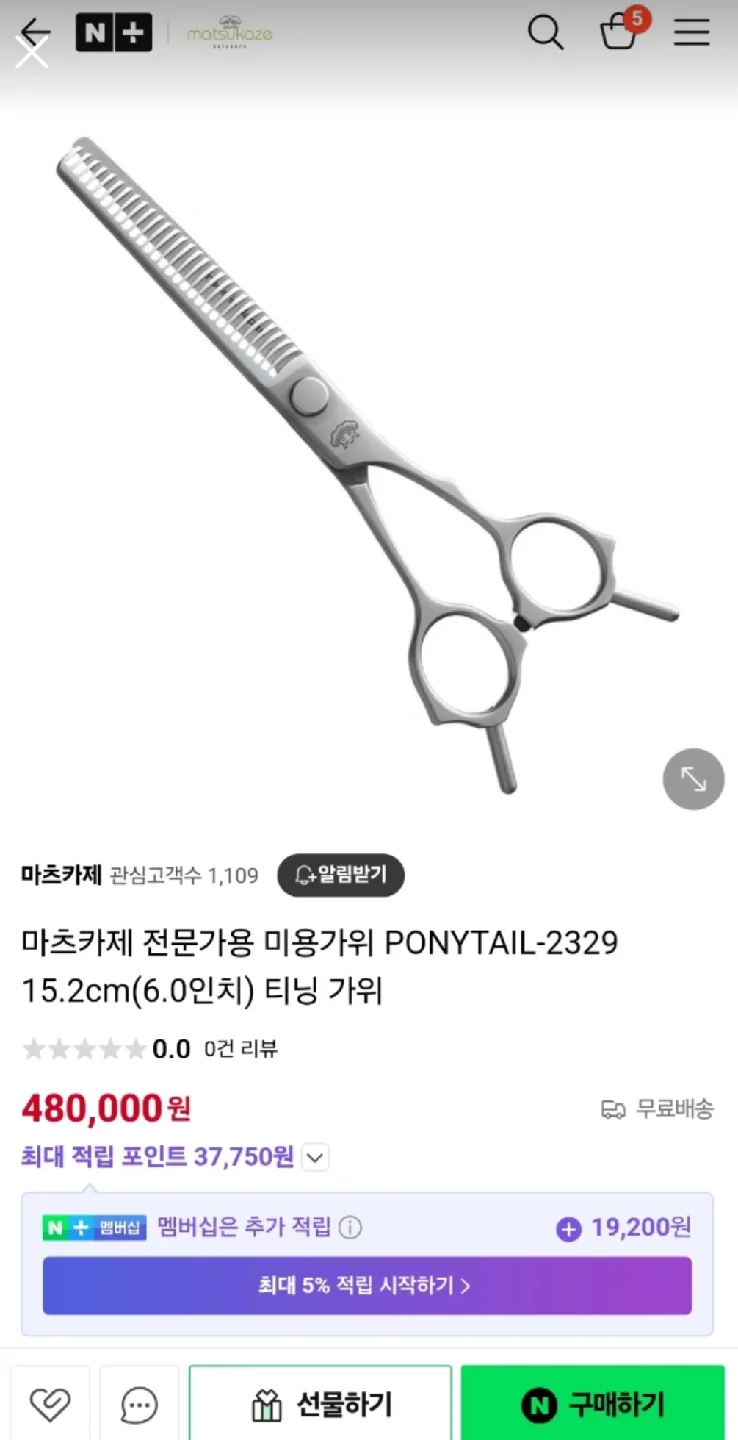
Task: Add product to wishlist with heart icon
Action: pyautogui.click(x=50, y=1405)
